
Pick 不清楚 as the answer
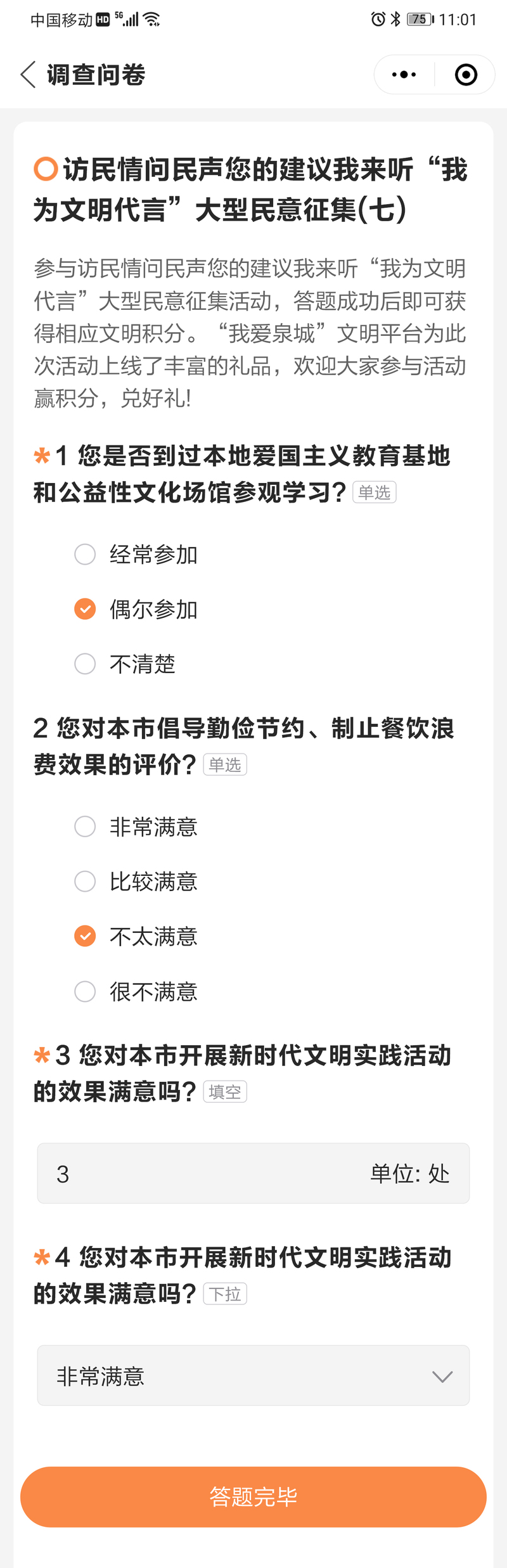coord(85,664)
